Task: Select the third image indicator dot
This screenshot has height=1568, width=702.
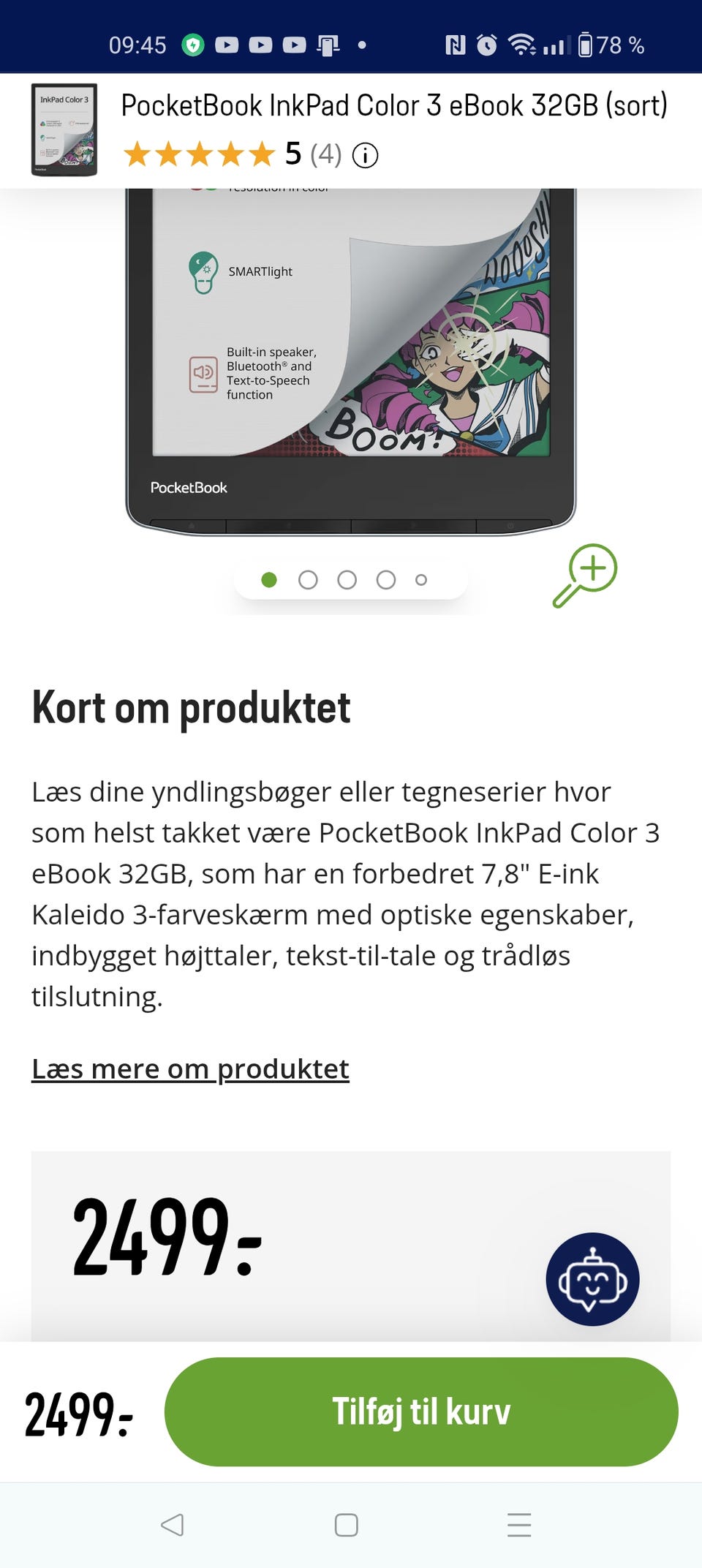Action: pos(346,578)
